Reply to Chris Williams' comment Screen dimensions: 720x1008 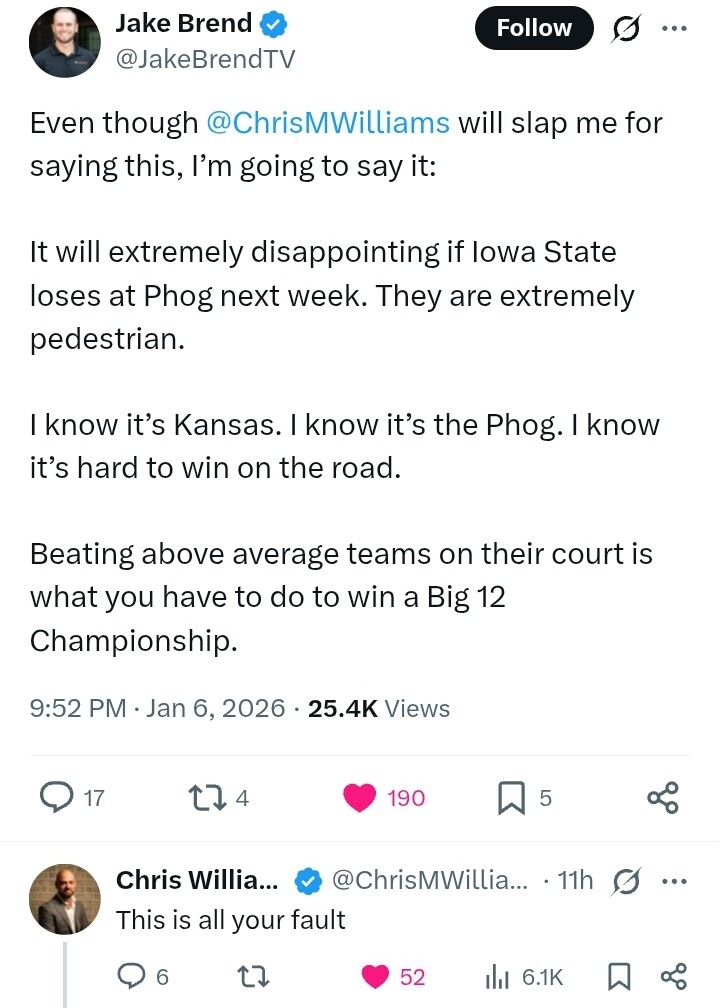click(132, 976)
